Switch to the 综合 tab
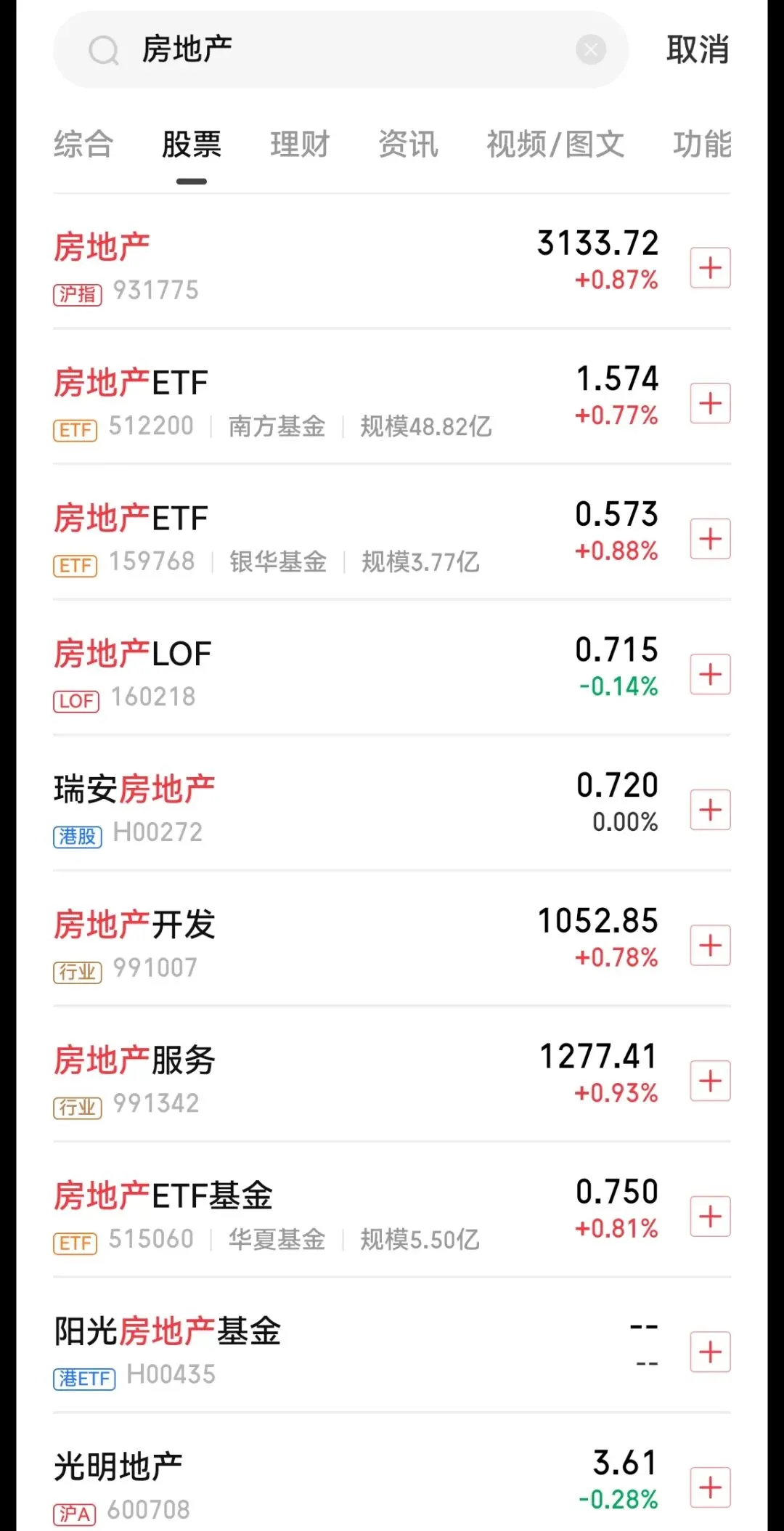 coord(83,144)
